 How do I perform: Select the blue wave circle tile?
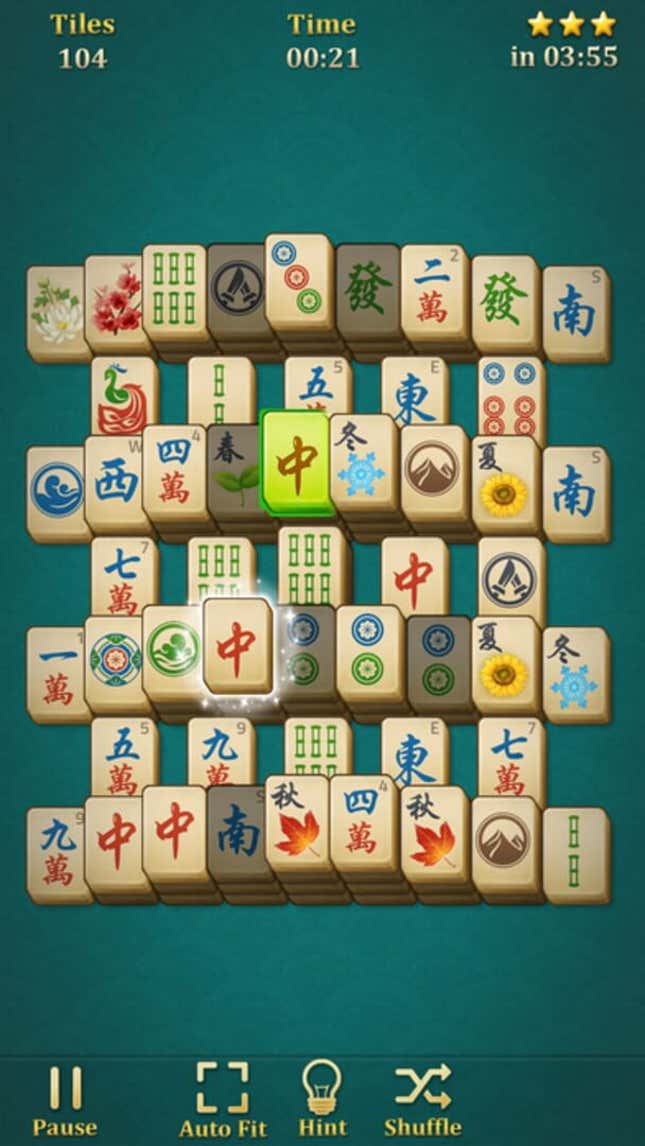(x=56, y=490)
